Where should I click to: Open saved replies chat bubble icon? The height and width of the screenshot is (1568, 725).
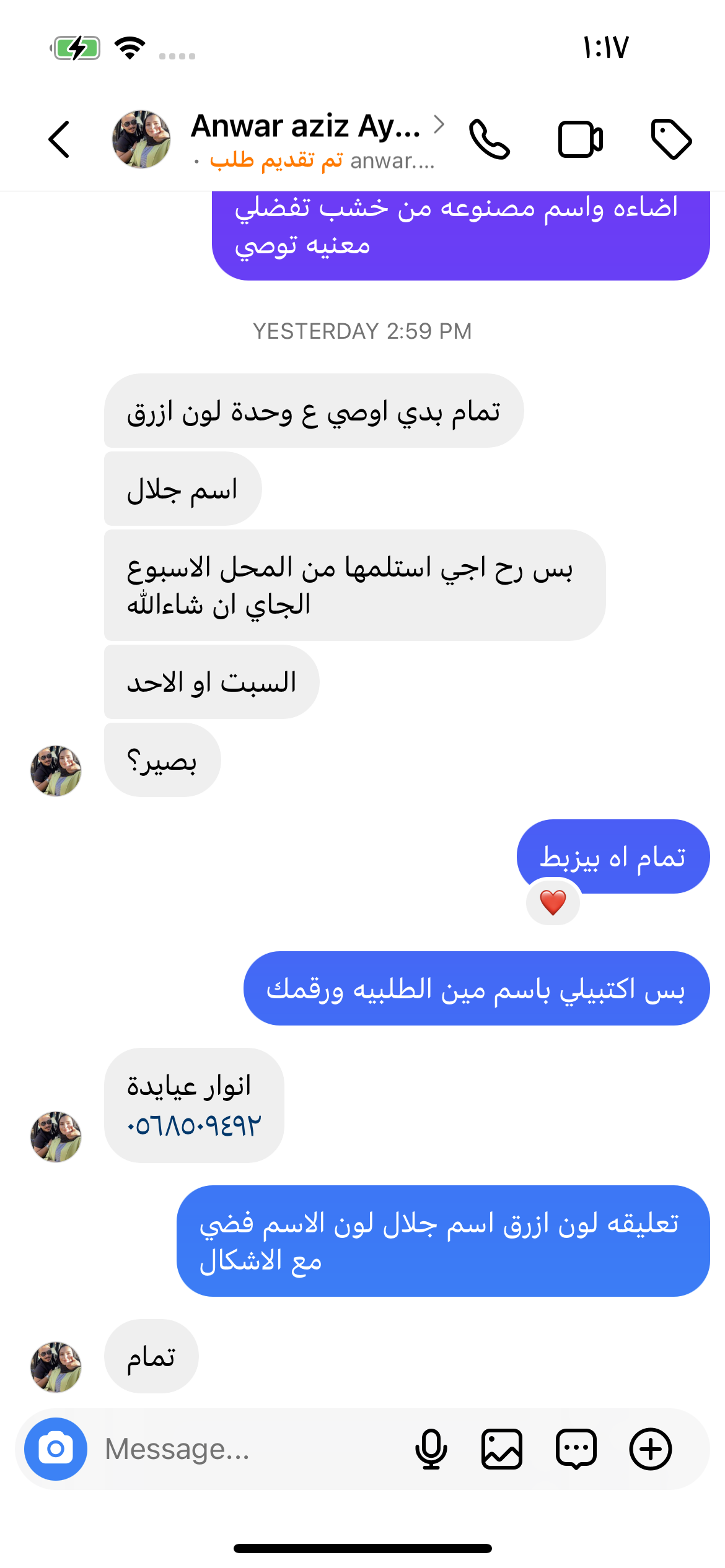[x=576, y=1449]
